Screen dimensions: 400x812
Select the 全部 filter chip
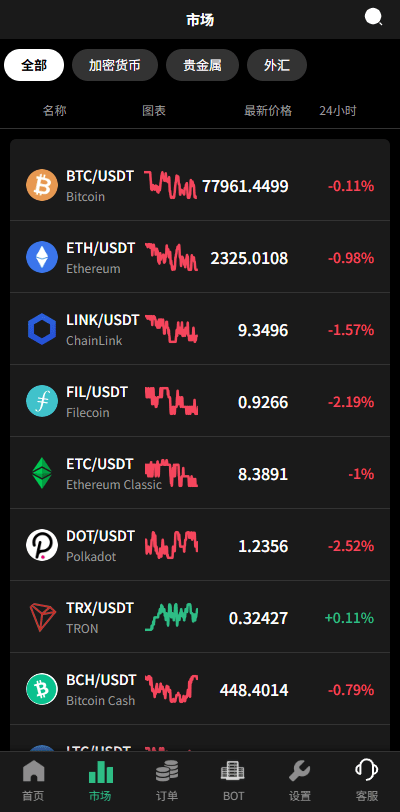[34, 66]
